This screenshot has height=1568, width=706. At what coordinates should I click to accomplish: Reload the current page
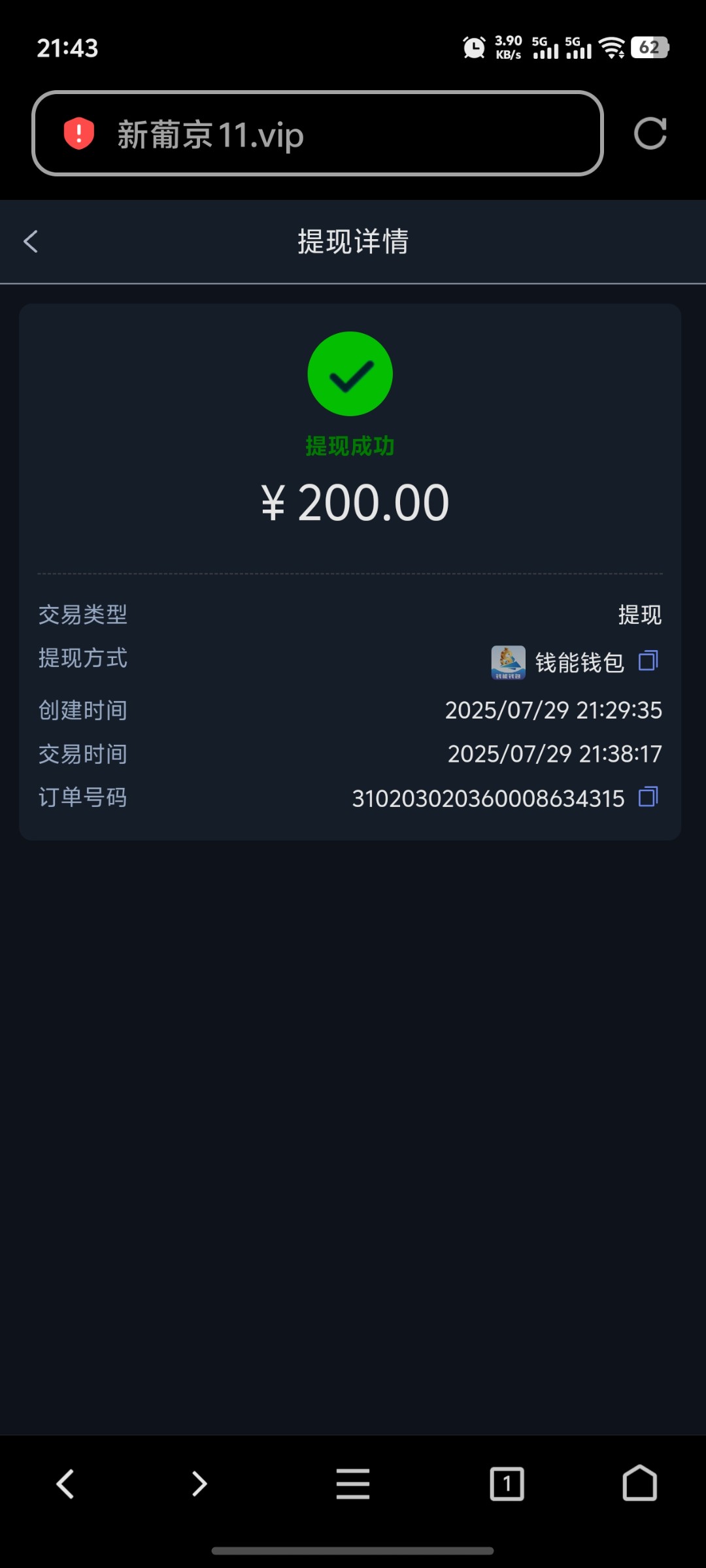tap(650, 134)
